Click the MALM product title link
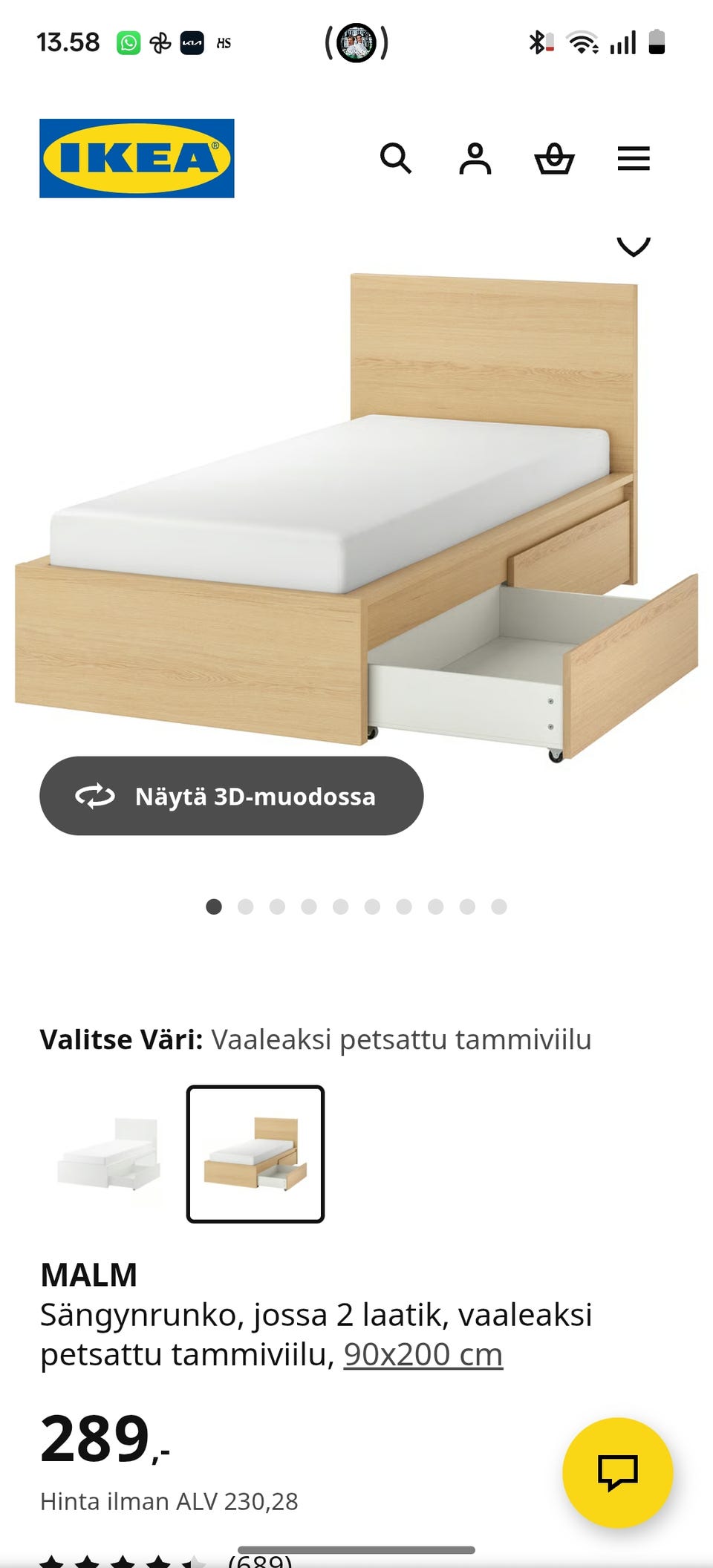The width and height of the screenshot is (713, 1568). click(88, 1272)
